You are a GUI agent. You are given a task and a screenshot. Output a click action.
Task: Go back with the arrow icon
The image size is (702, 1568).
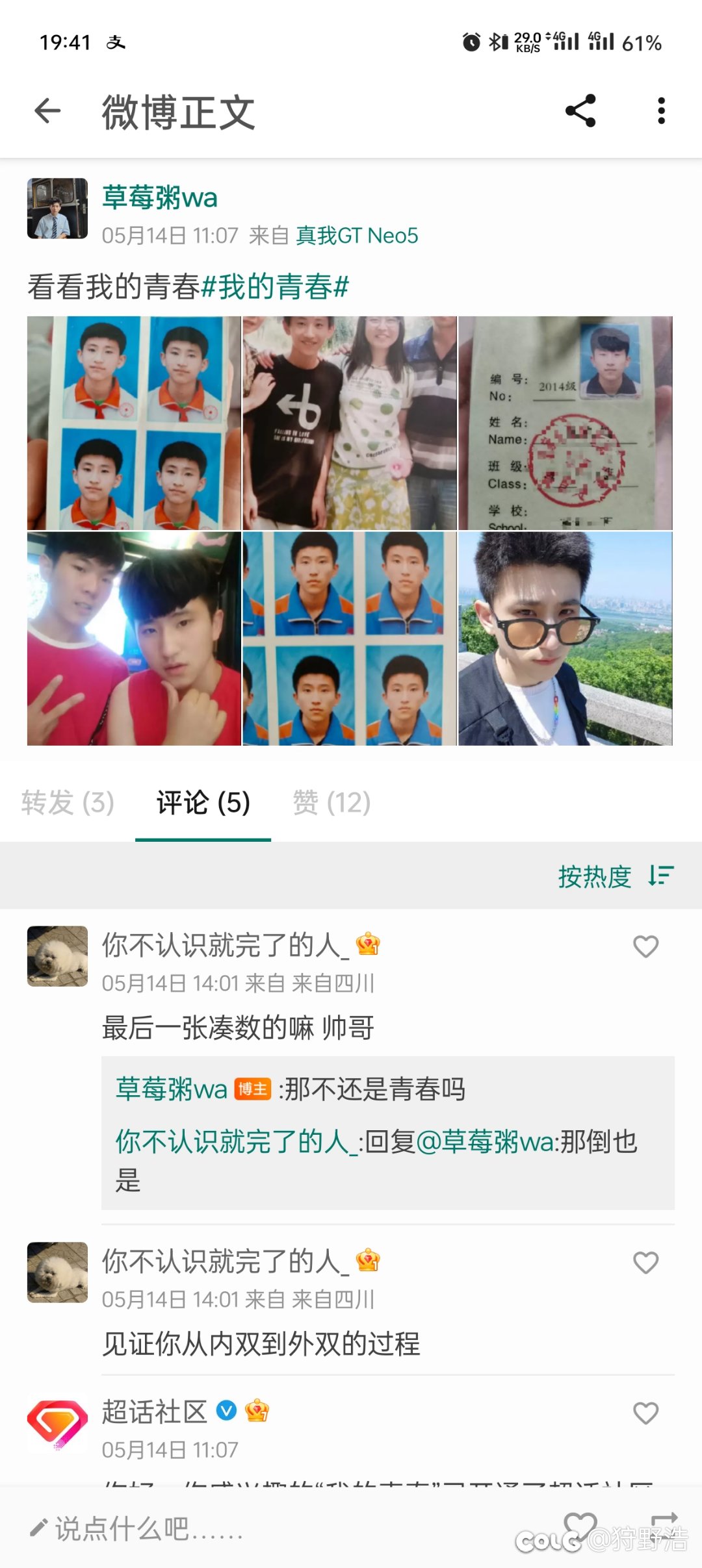point(47,110)
